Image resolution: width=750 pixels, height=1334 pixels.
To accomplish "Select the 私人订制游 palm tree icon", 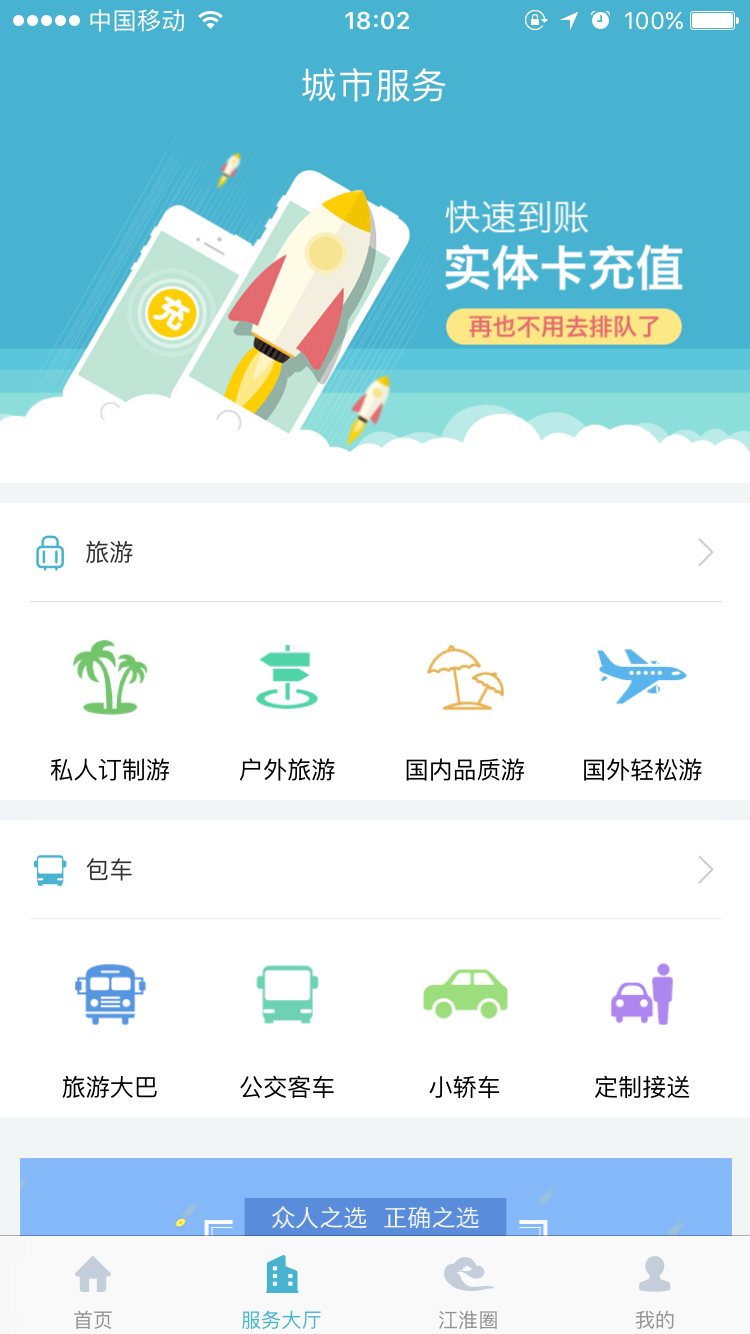I will point(110,678).
